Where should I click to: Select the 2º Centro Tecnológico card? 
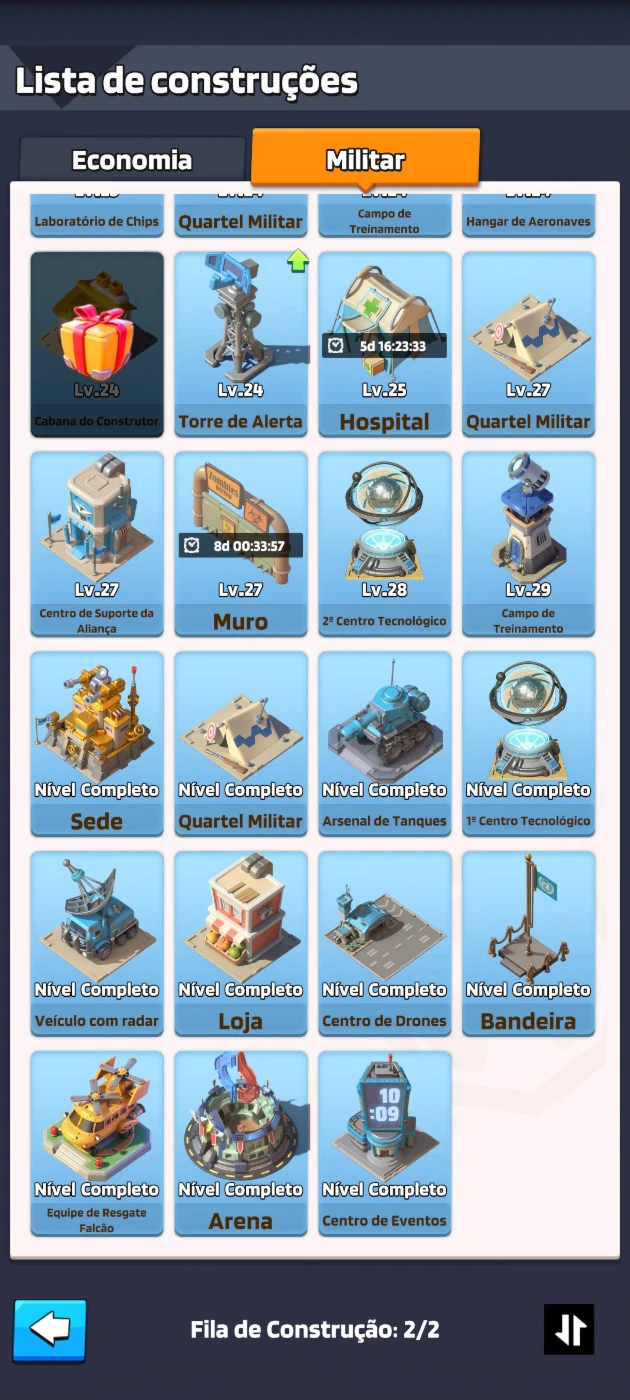coord(385,544)
